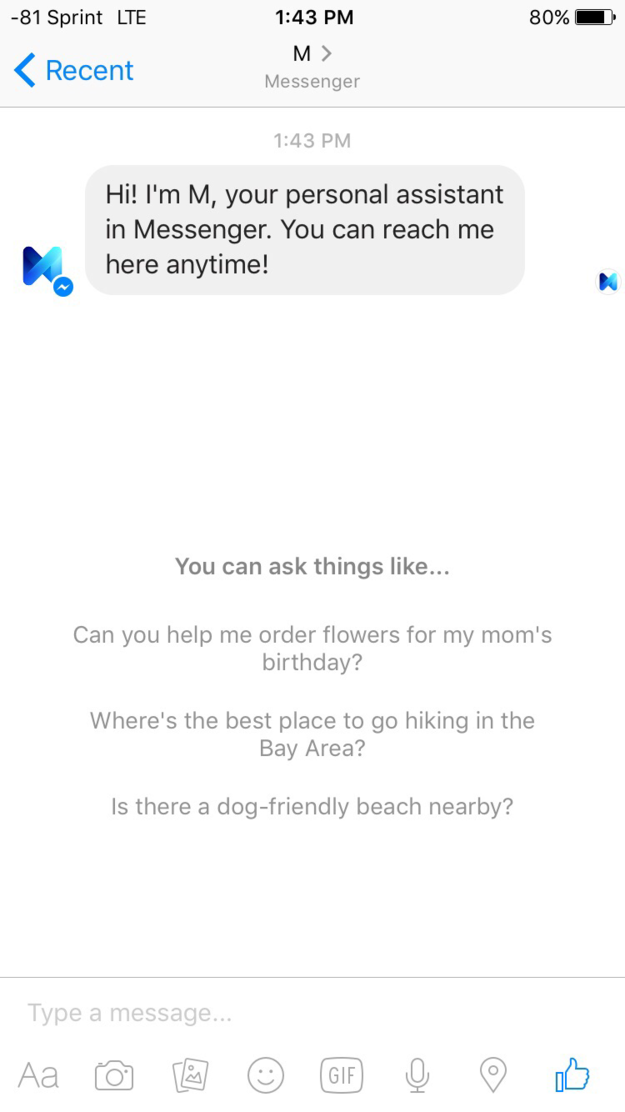This screenshot has height=1112, width=625.
Task: Open the Aa text formatting option
Action: pyautogui.click(x=38, y=1075)
